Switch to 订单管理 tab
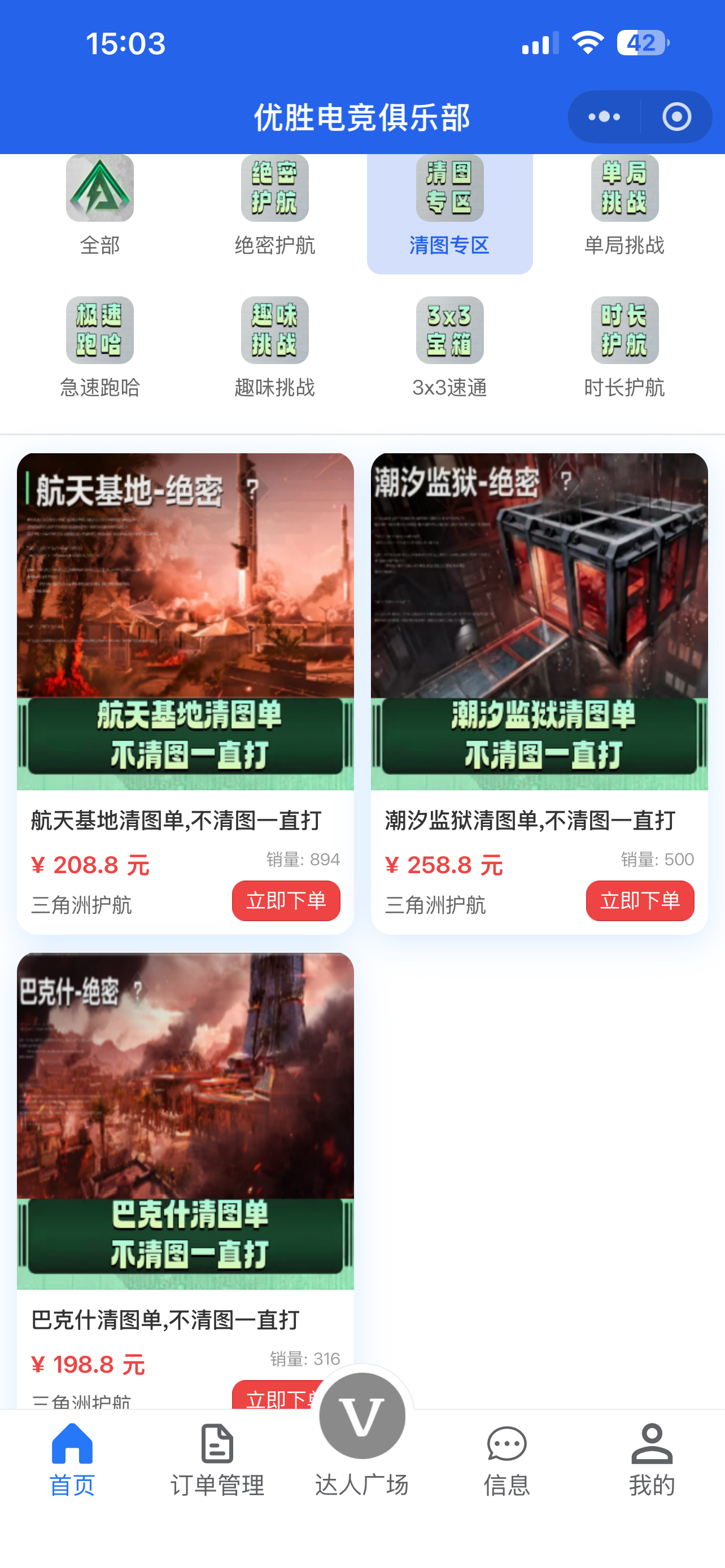This screenshot has height=1568, width=725. (217, 1460)
